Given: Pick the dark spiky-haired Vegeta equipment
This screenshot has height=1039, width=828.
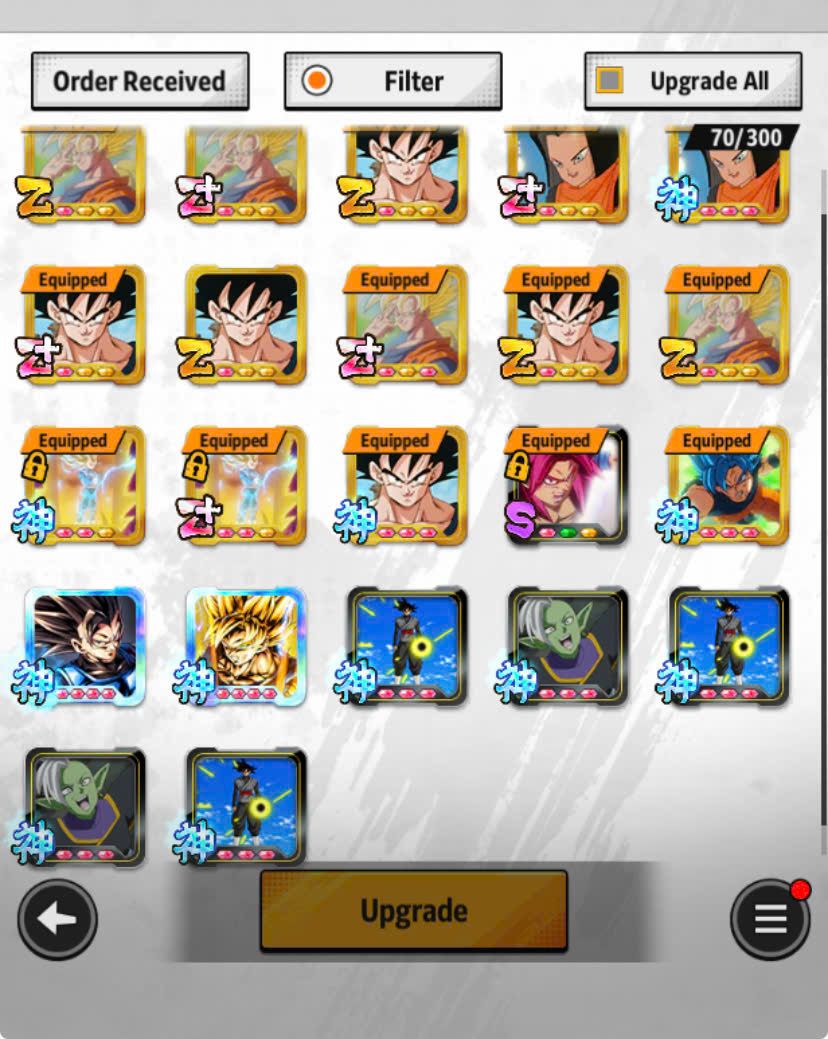Looking at the screenshot, I should pyautogui.click(x=85, y=645).
